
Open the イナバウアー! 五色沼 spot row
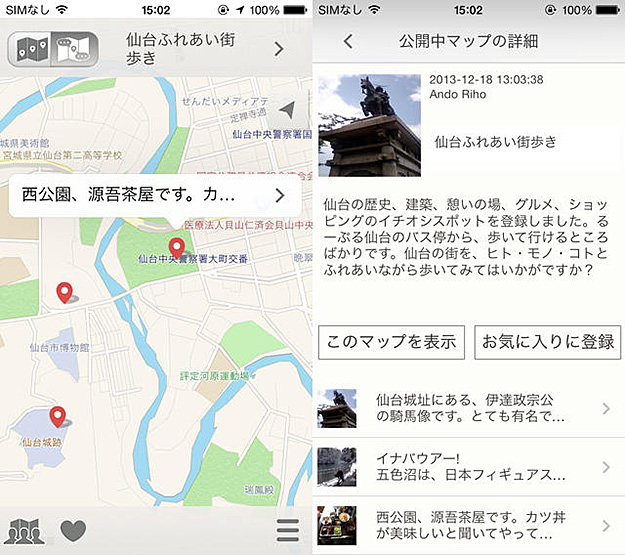pos(469,467)
